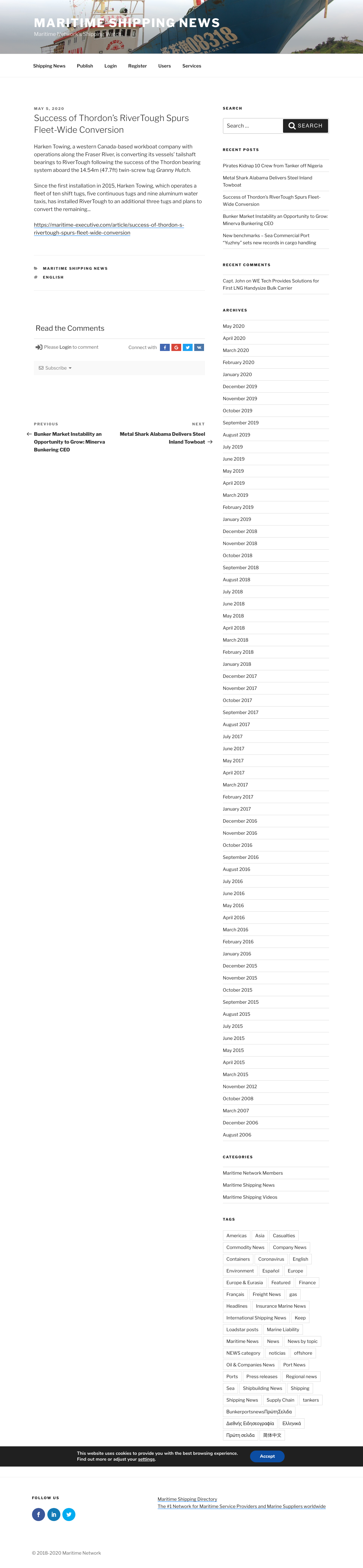The height and width of the screenshot is (1568, 363).
Task: Expand the Subscribe dropdown
Action: tap(55, 368)
